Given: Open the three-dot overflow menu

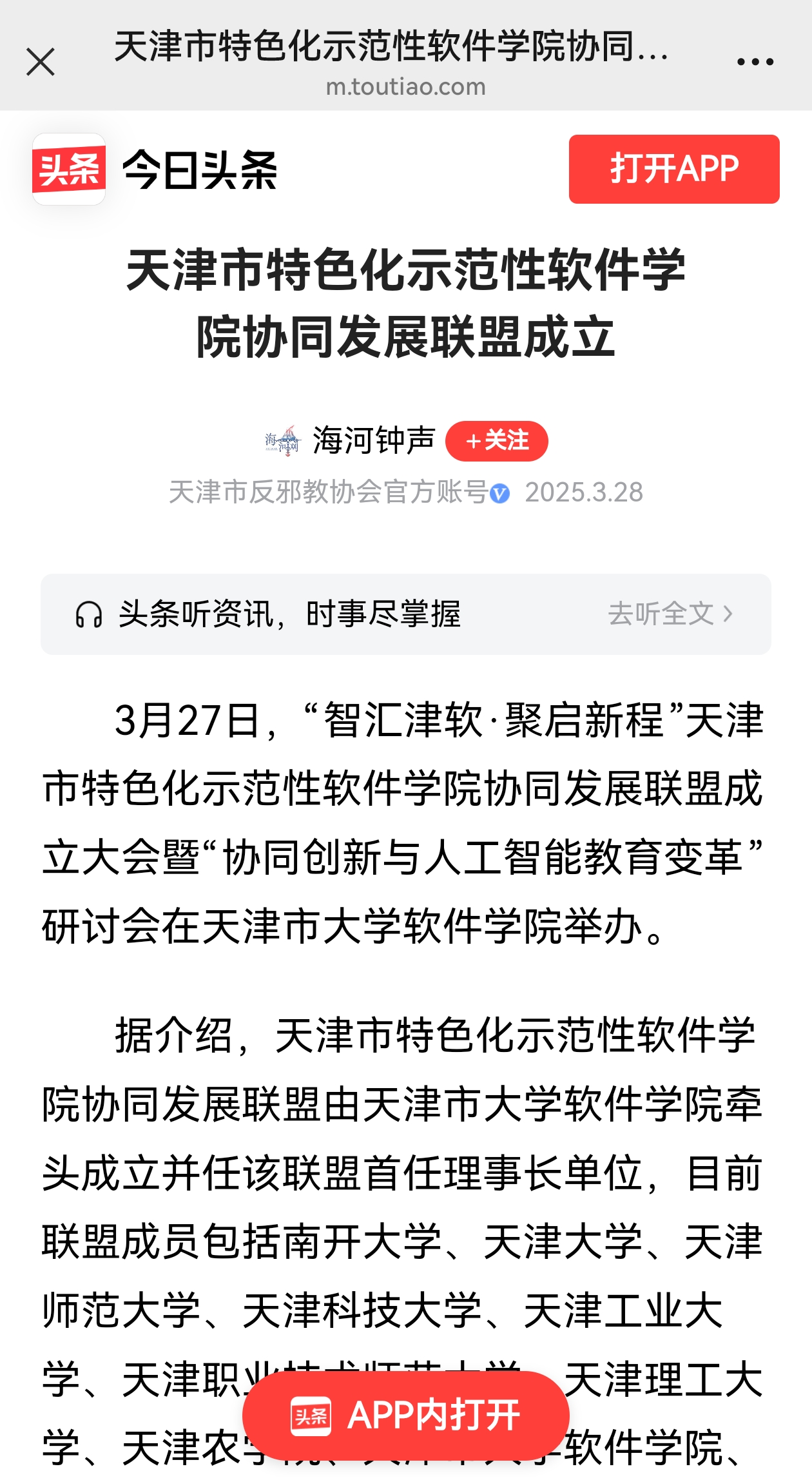Looking at the screenshot, I should coord(755,62).
